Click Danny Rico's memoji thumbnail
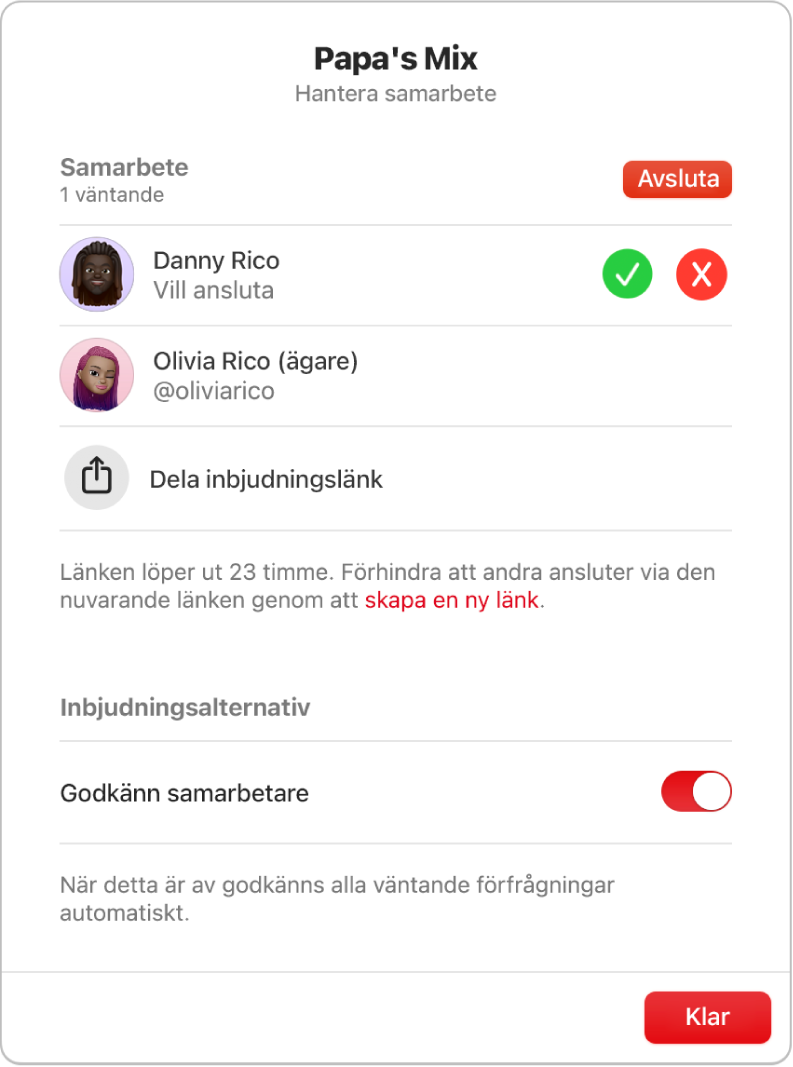793x1067 pixels. point(96,274)
